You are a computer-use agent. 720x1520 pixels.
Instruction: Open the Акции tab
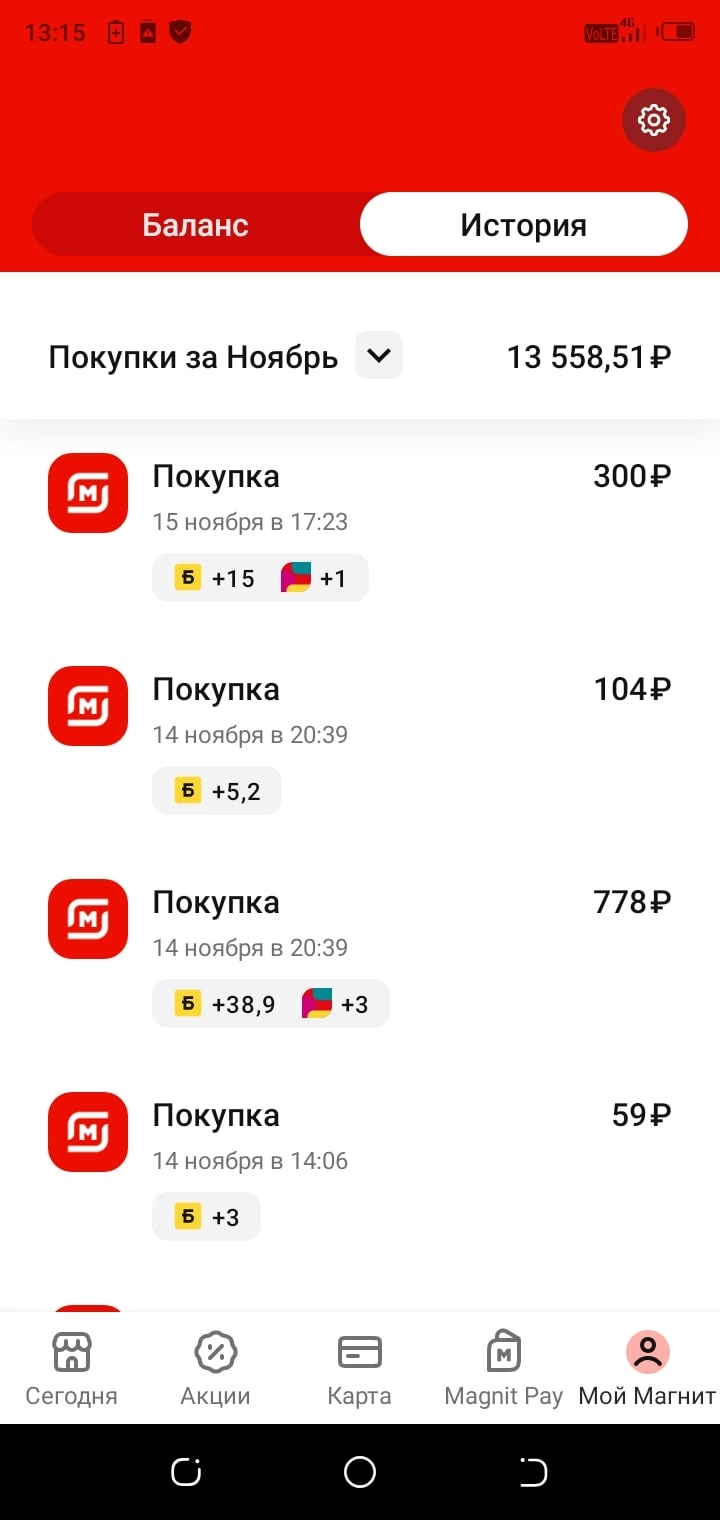[x=215, y=1368]
